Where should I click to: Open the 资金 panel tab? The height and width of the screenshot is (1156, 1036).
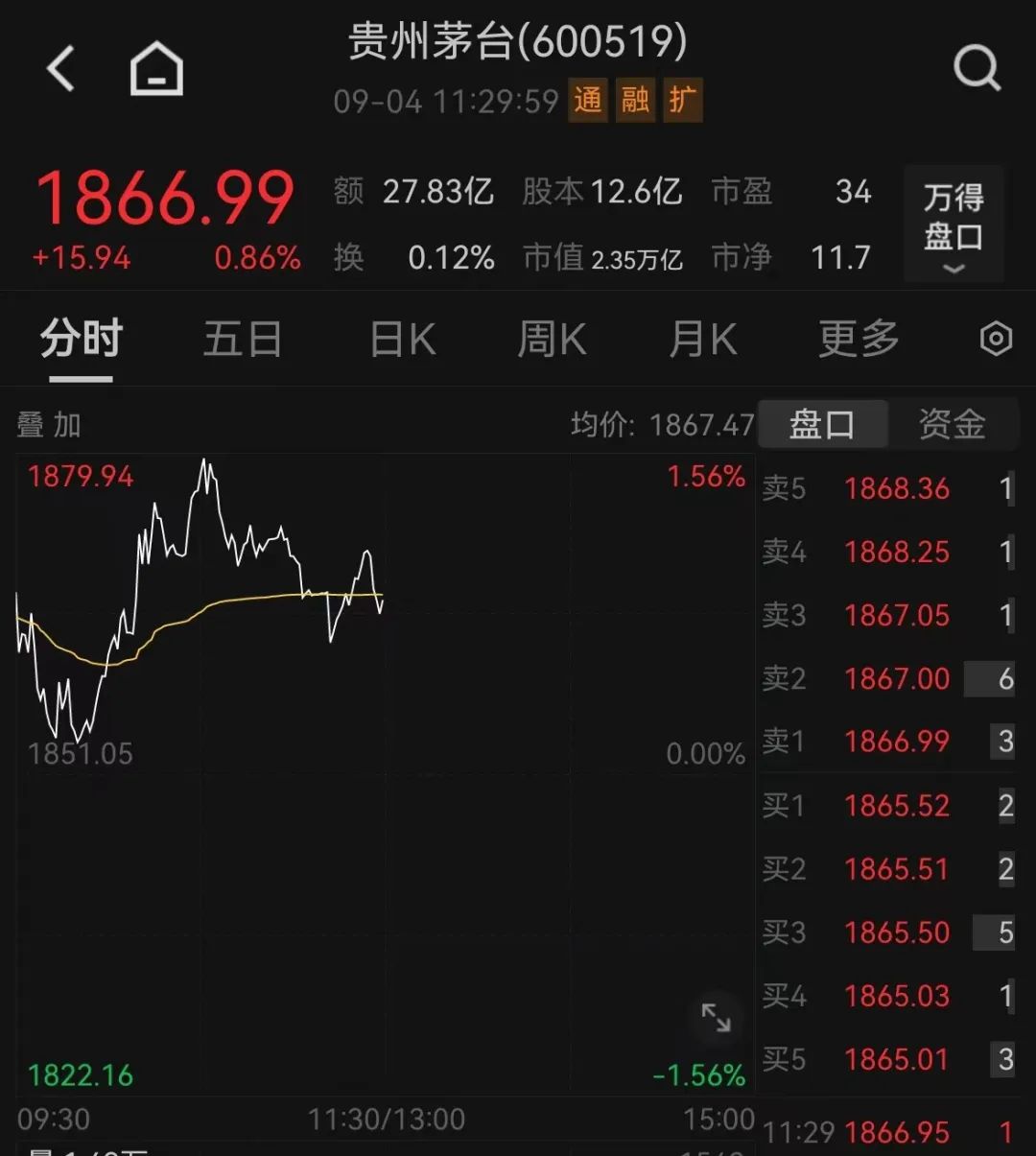pyautogui.click(x=953, y=423)
